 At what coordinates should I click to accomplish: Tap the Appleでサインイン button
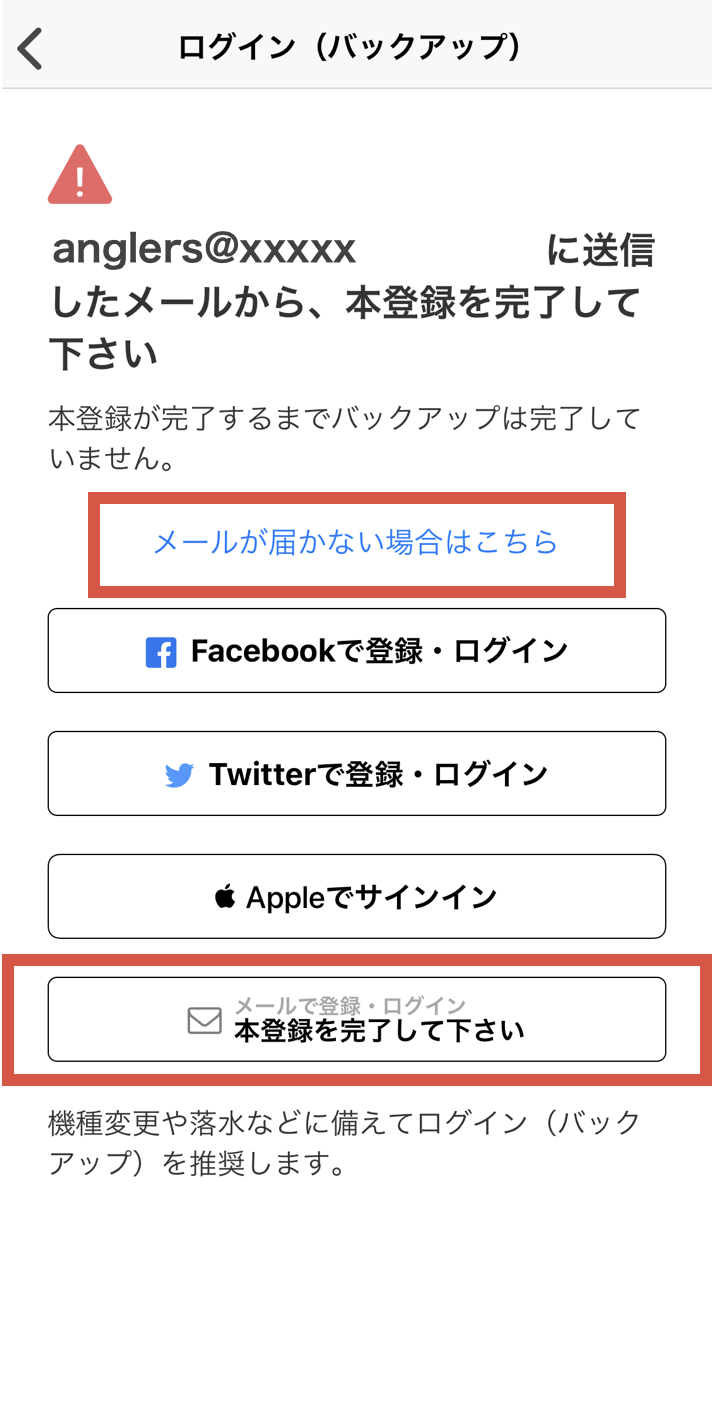[357, 897]
